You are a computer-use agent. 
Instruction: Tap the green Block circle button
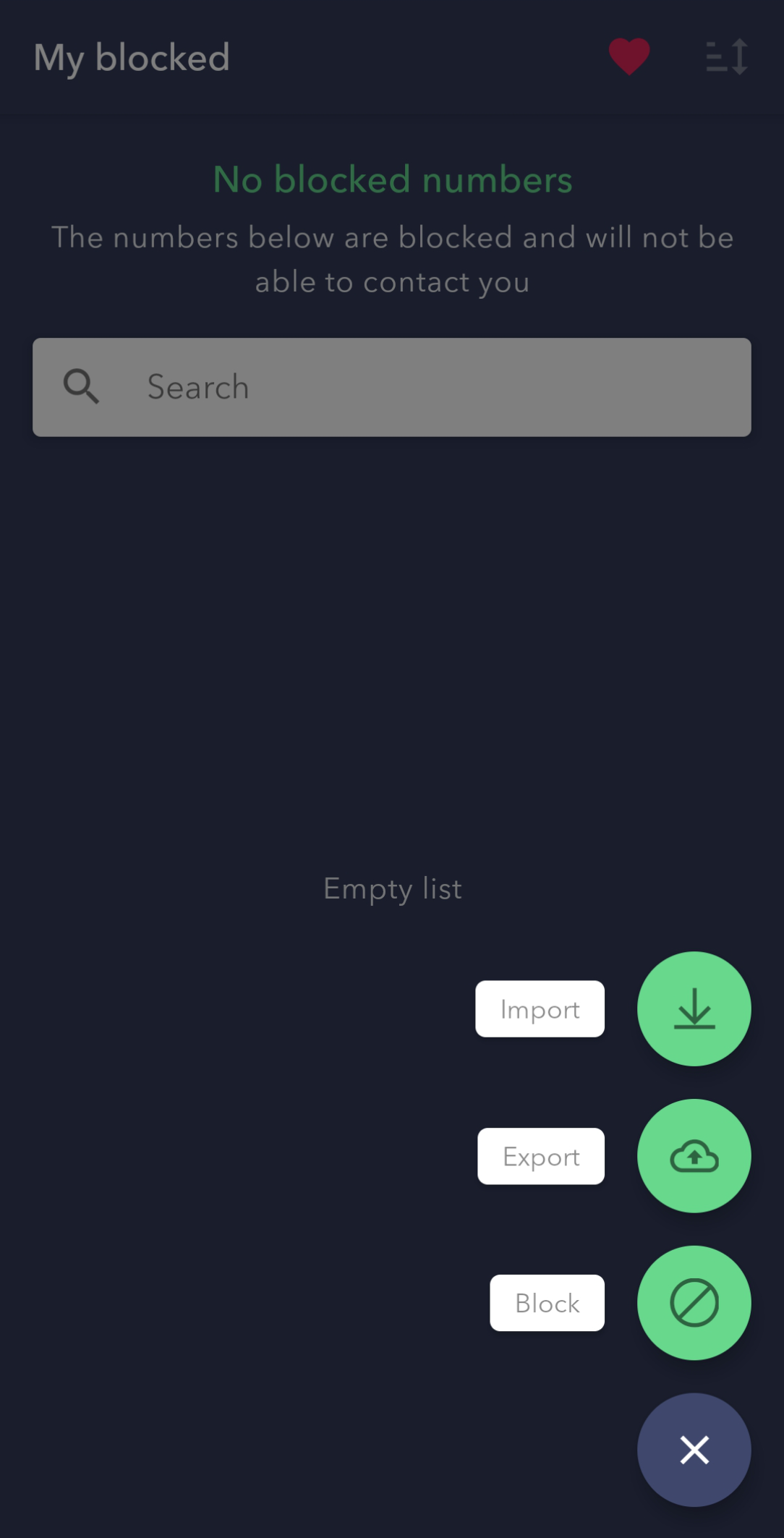tap(694, 1303)
